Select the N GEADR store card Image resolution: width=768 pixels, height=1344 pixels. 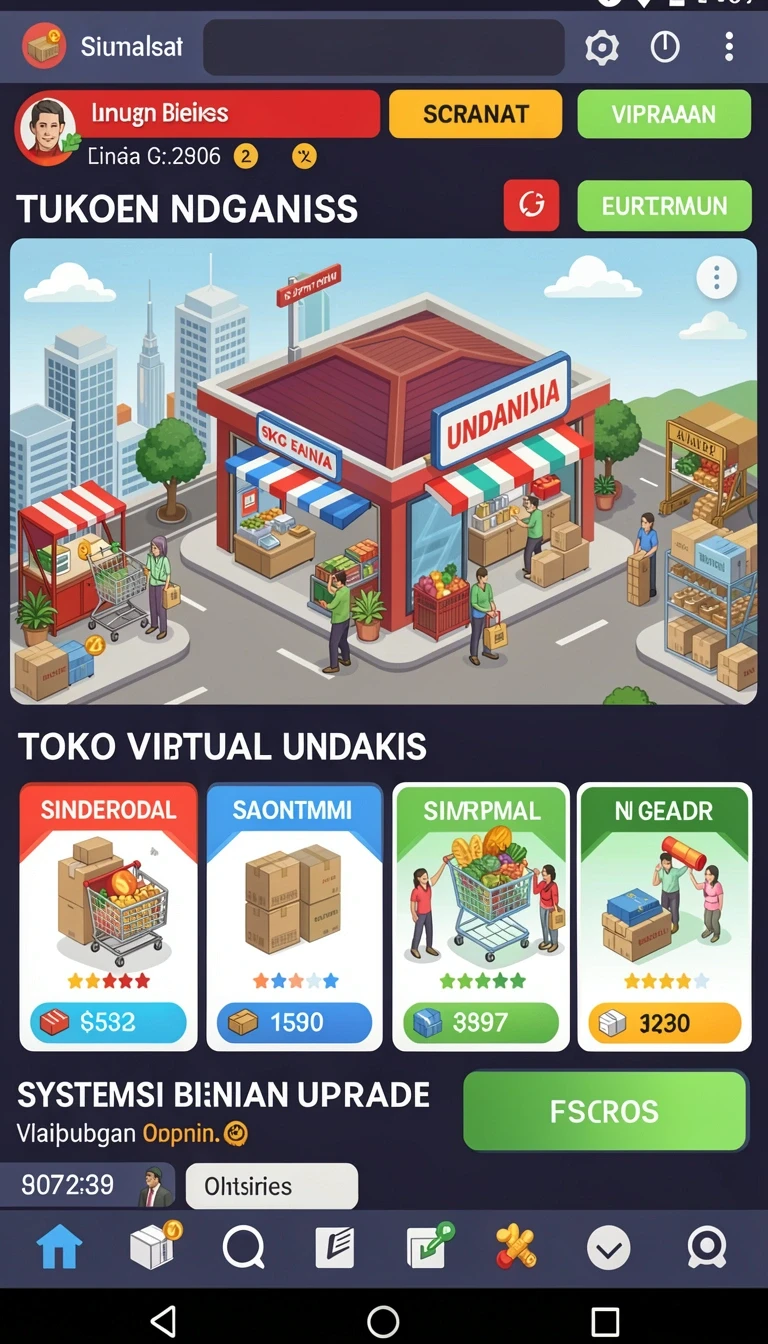pyautogui.click(x=664, y=916)
